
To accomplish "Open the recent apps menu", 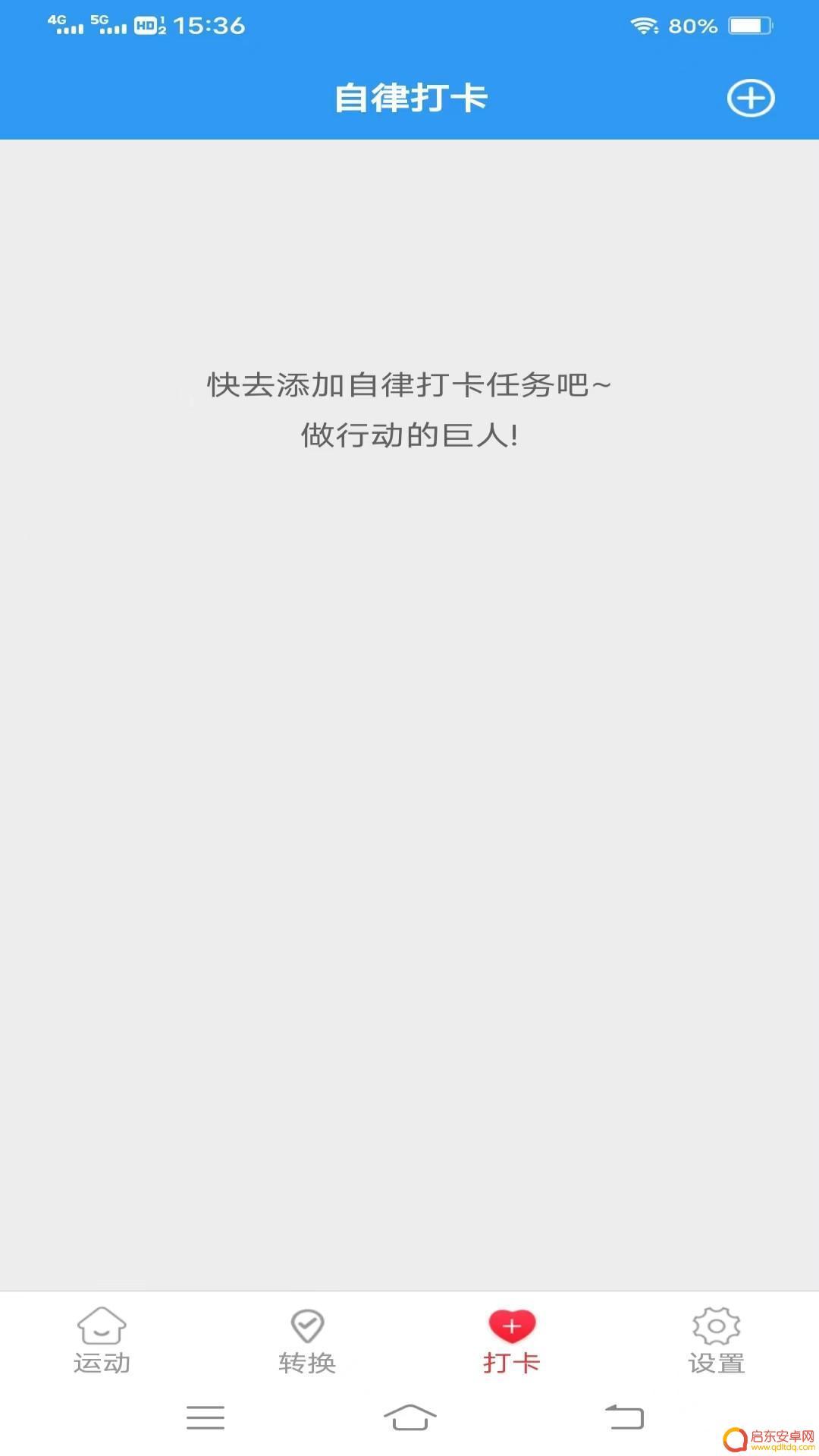I will click(206, 1417).
